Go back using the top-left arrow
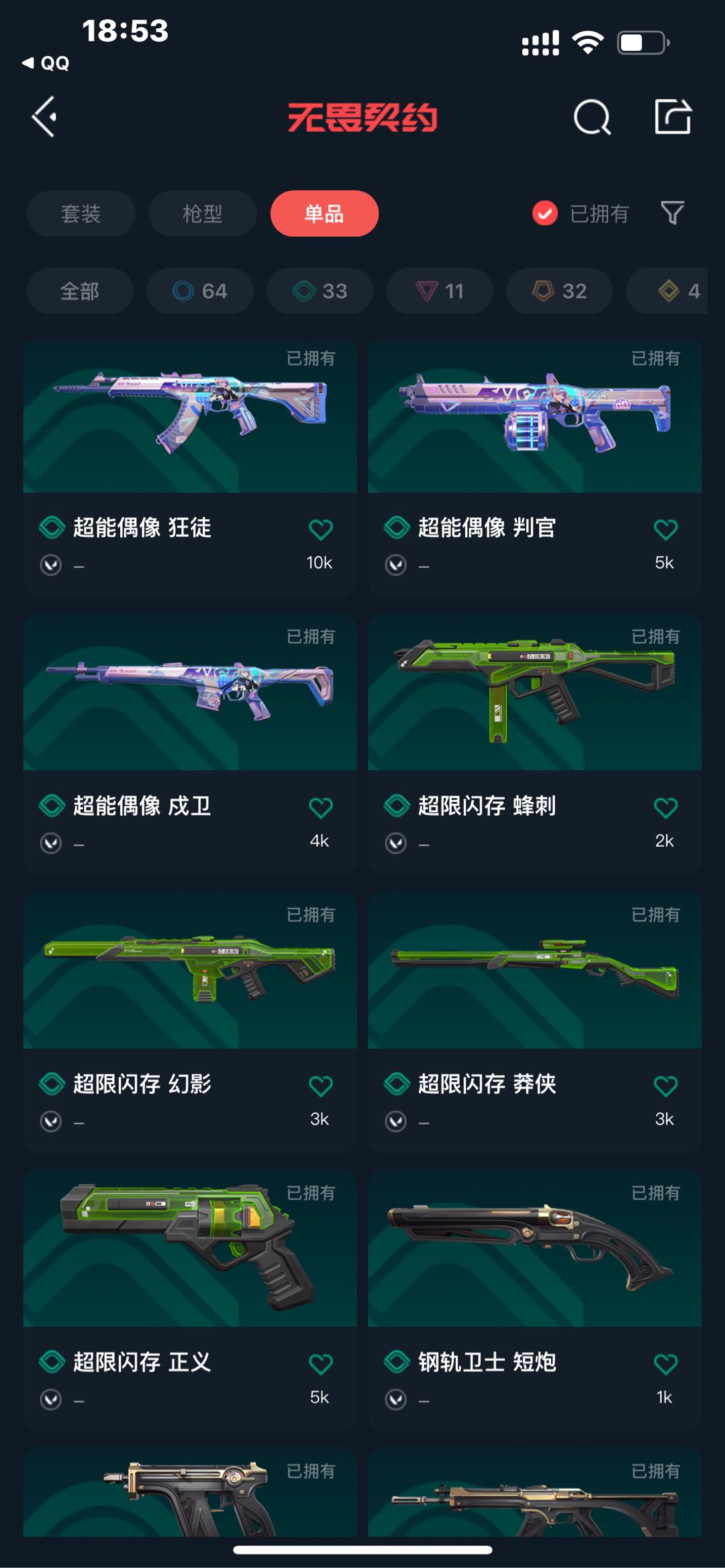The height and width of the screenshot is (1568, 725). tap(44, 117)
